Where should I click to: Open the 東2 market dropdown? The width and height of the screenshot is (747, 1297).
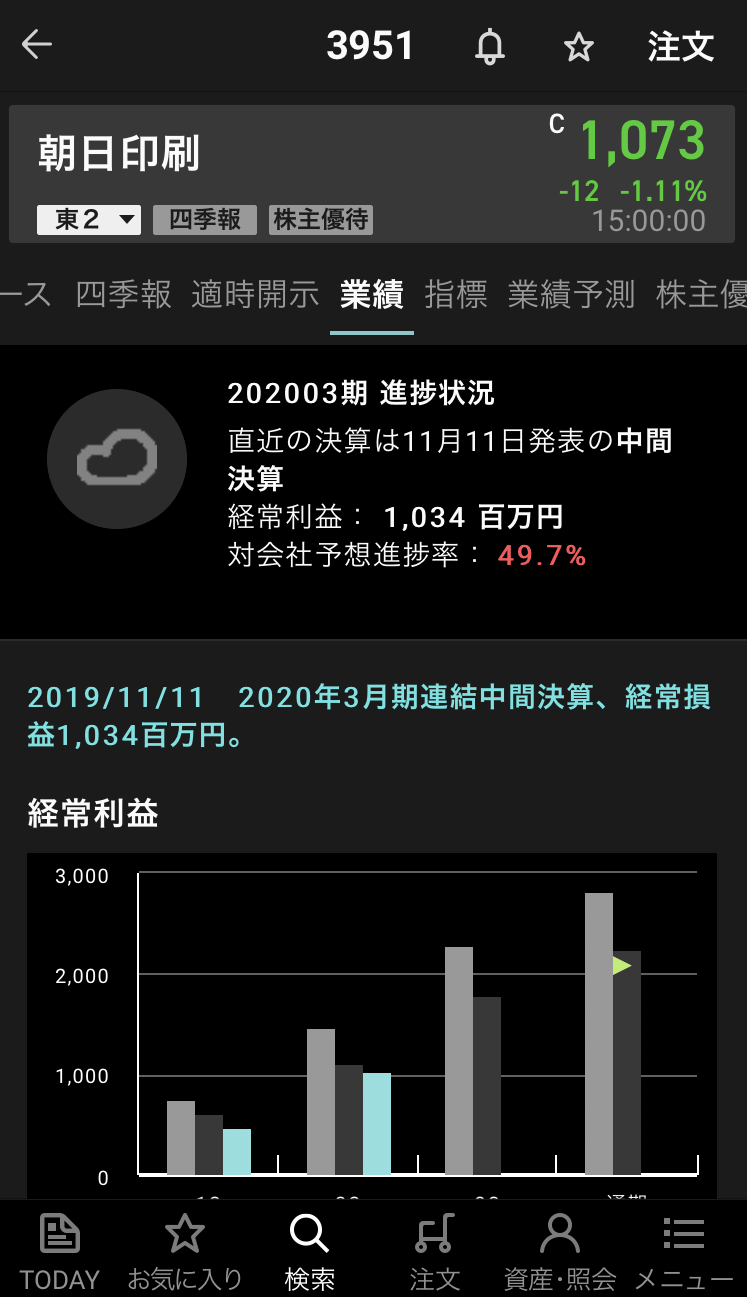(x=89, y=220)
